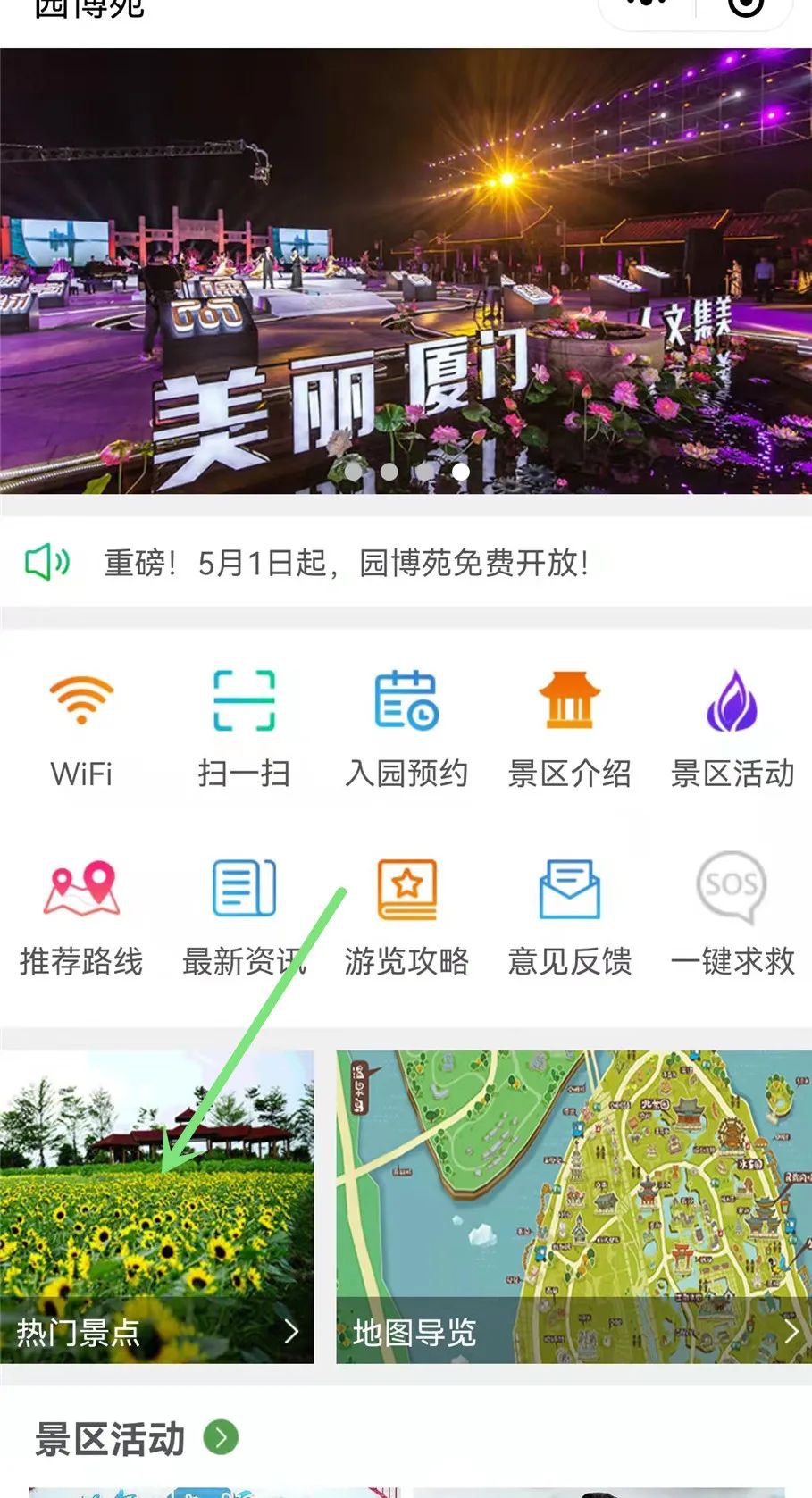The width and height of the screenshot is (812, 1498).
Task: Open 入园预约 reservation
Action: 406,729
